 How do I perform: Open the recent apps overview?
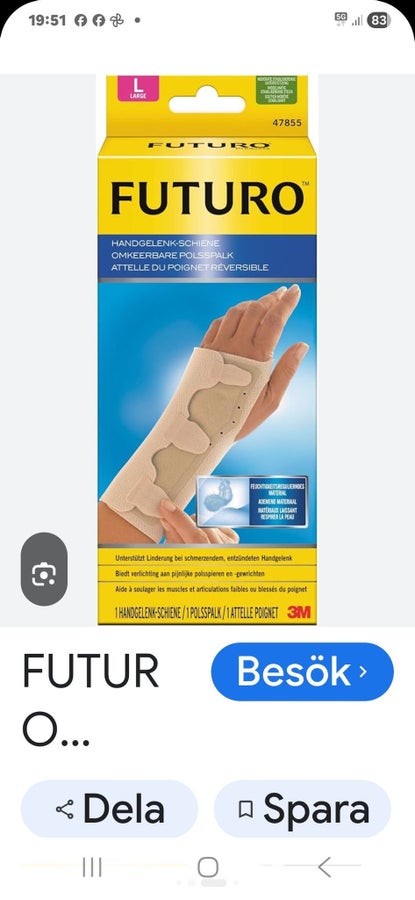click(x=92, y=867)
